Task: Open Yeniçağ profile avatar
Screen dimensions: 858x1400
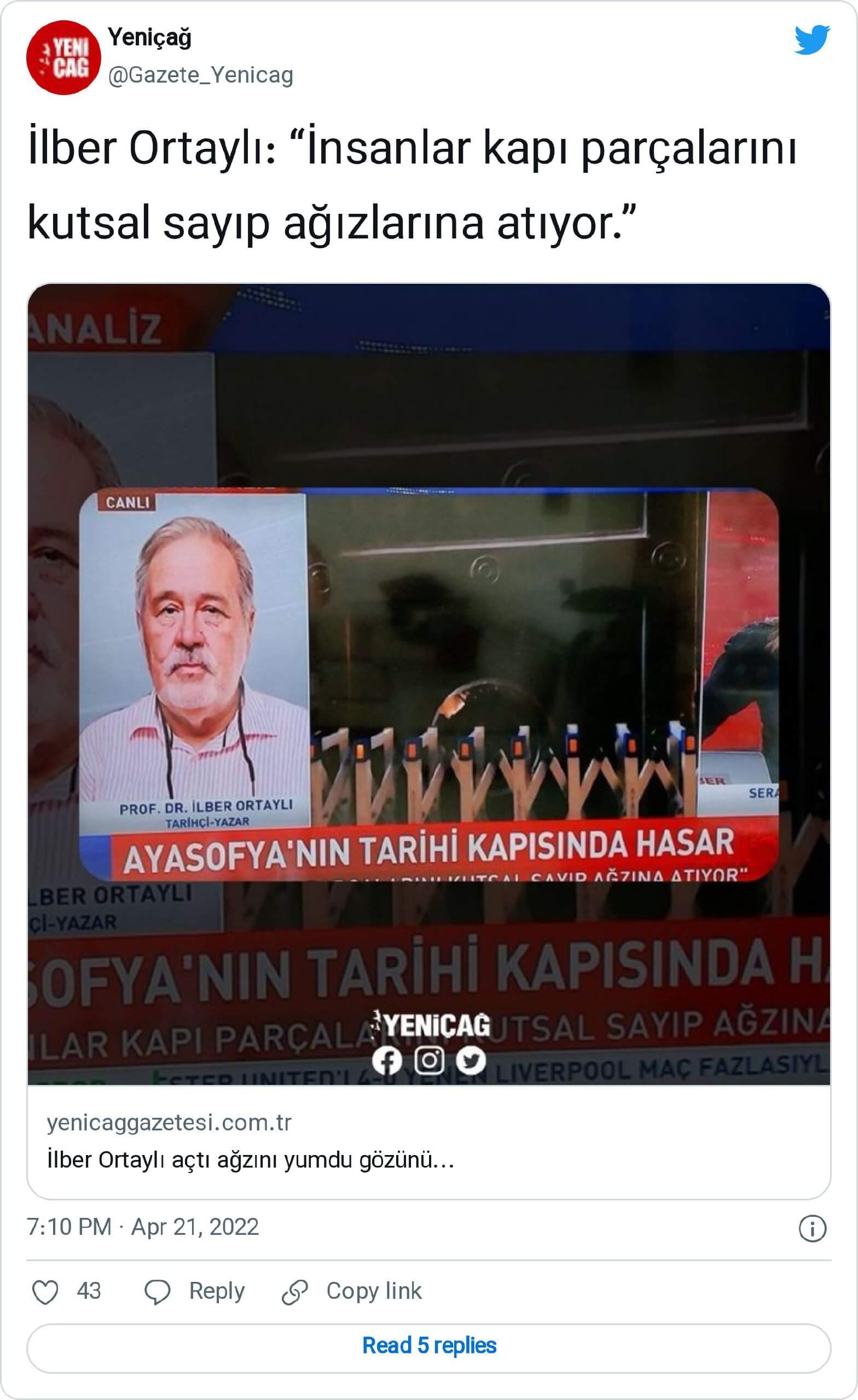Action: click(x=63, y=57)
